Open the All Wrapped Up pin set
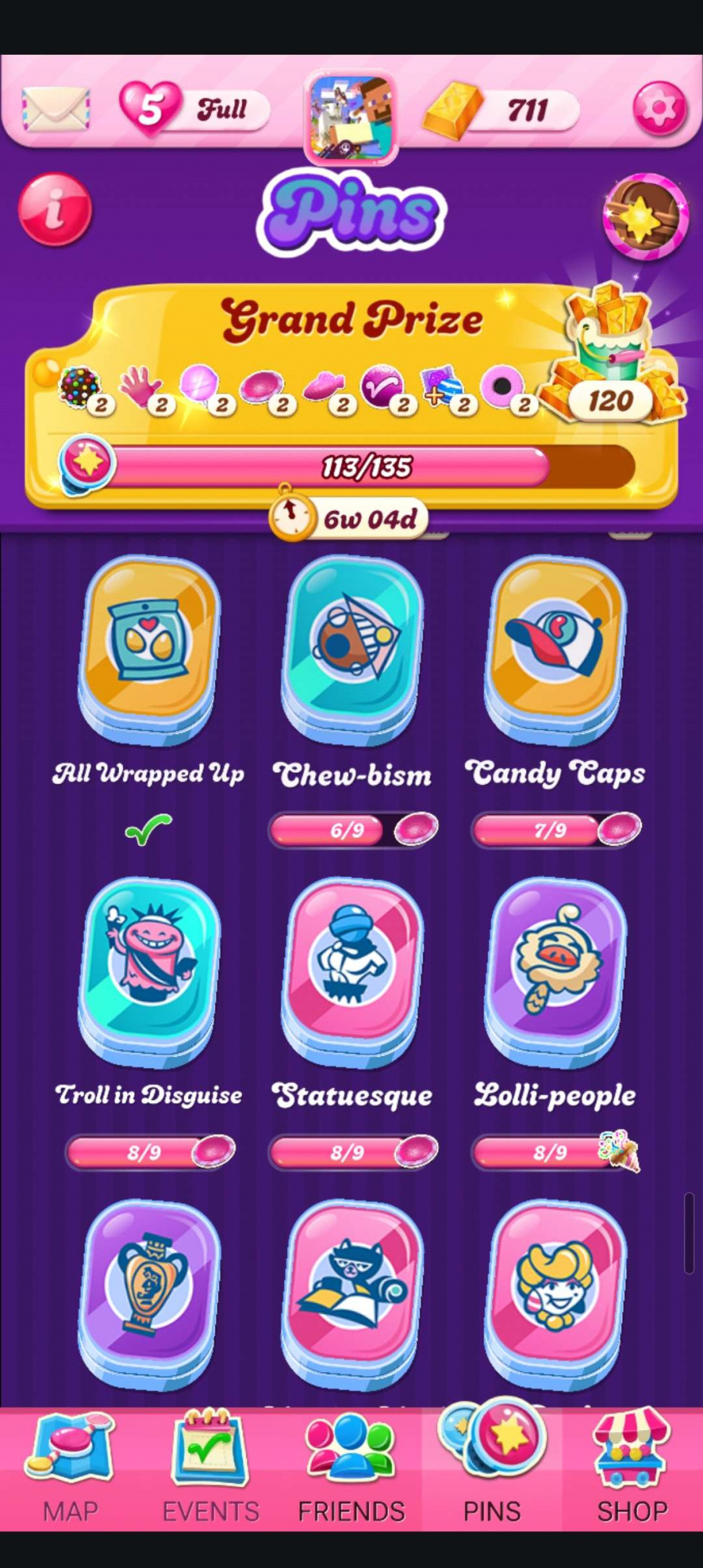 (x=149, y=647)
